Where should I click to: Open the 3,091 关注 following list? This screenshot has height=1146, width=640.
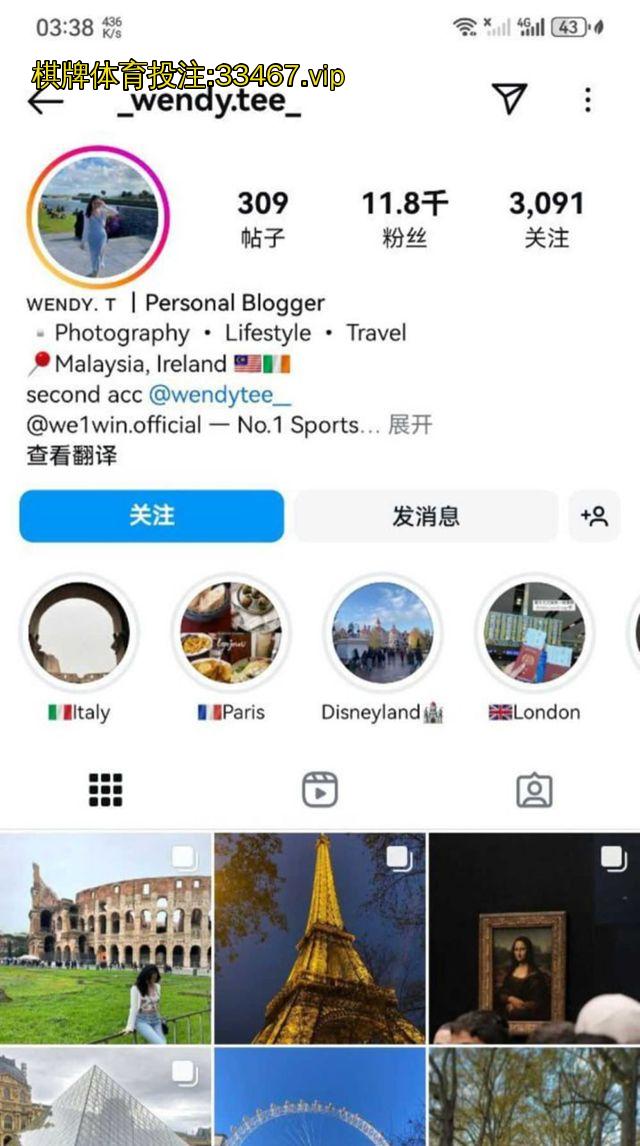[546, 218]
